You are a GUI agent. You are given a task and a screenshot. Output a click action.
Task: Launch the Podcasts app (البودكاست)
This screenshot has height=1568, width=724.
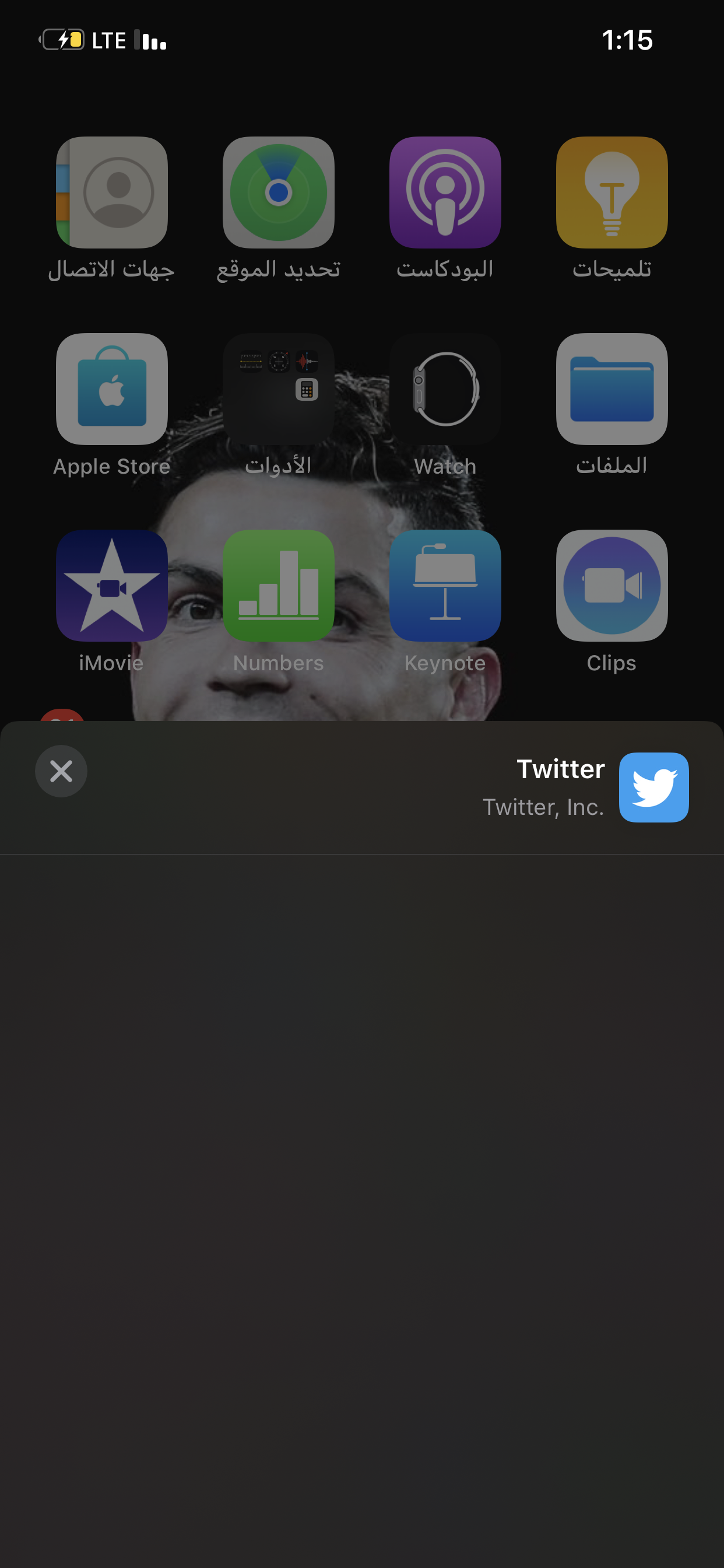coord(445,192)
